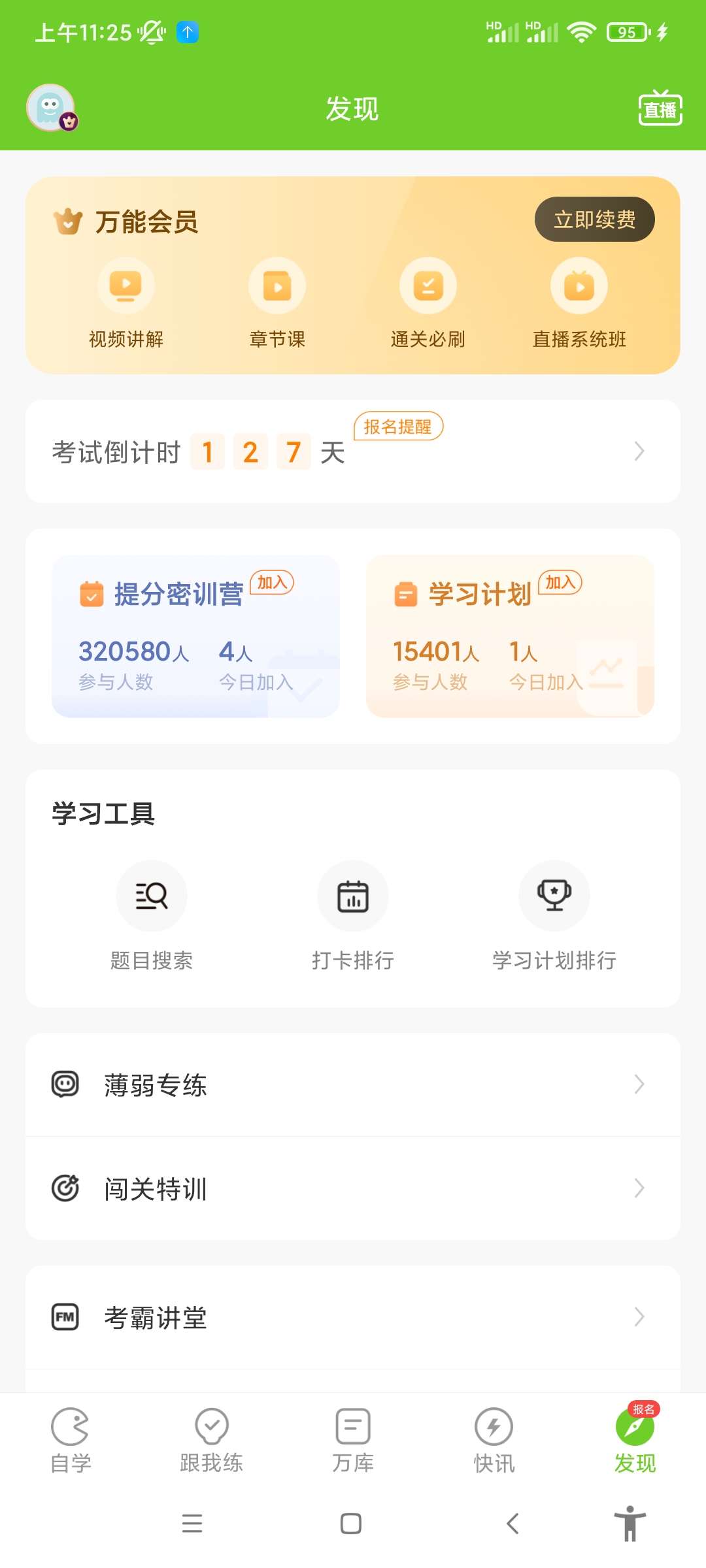The width and height of the screenshot is (706, 1568).
Task: Open the profile avatar
Action: pos(51,108)
